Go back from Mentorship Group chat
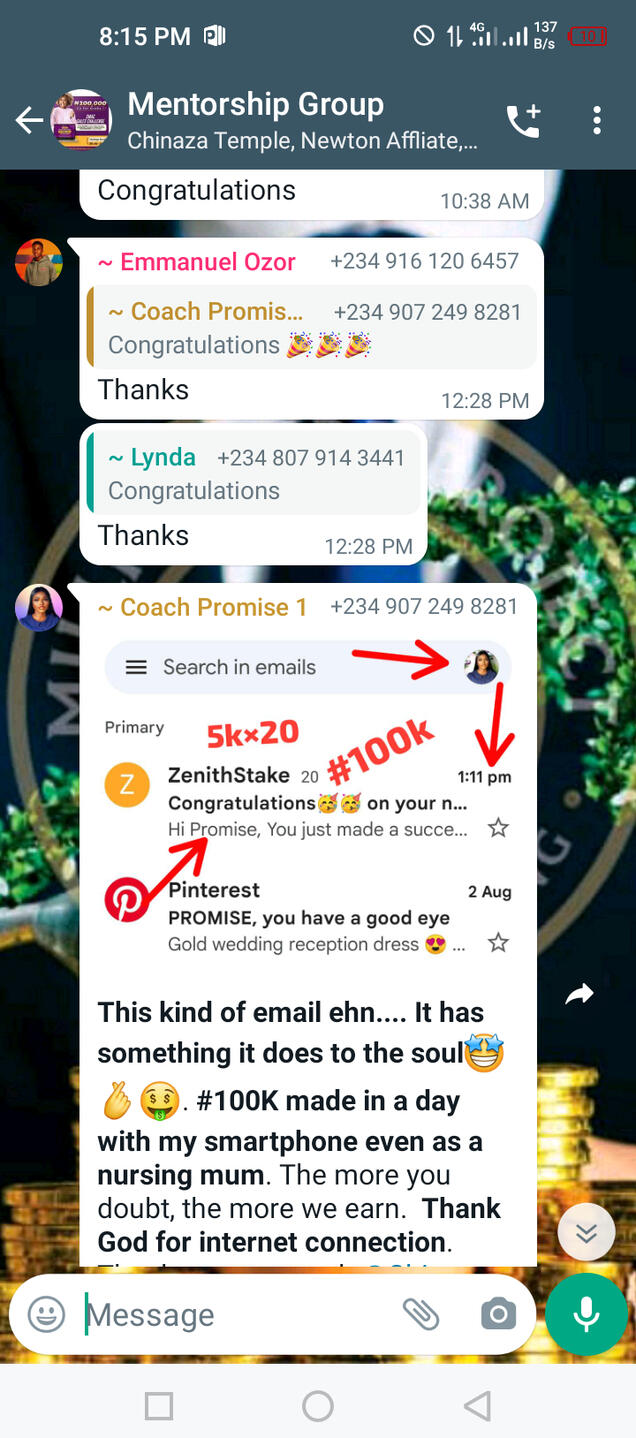Image resolution: width=636 pixels, height=1438 pixels. (x=28, y=121)
